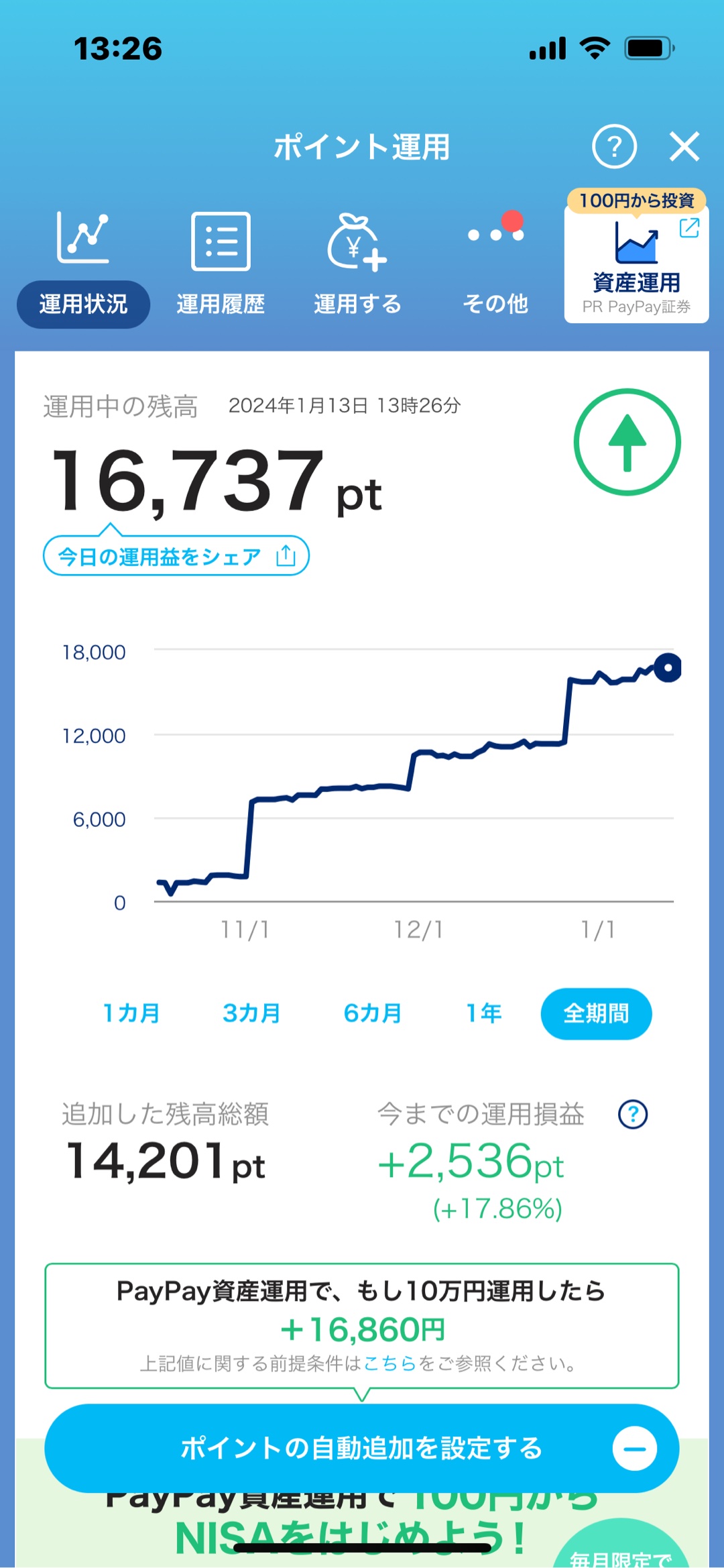This screenshot has width=724, height=1568.
Task: Follow the こちら link for conditions
Action: [x=390, y=1363]
